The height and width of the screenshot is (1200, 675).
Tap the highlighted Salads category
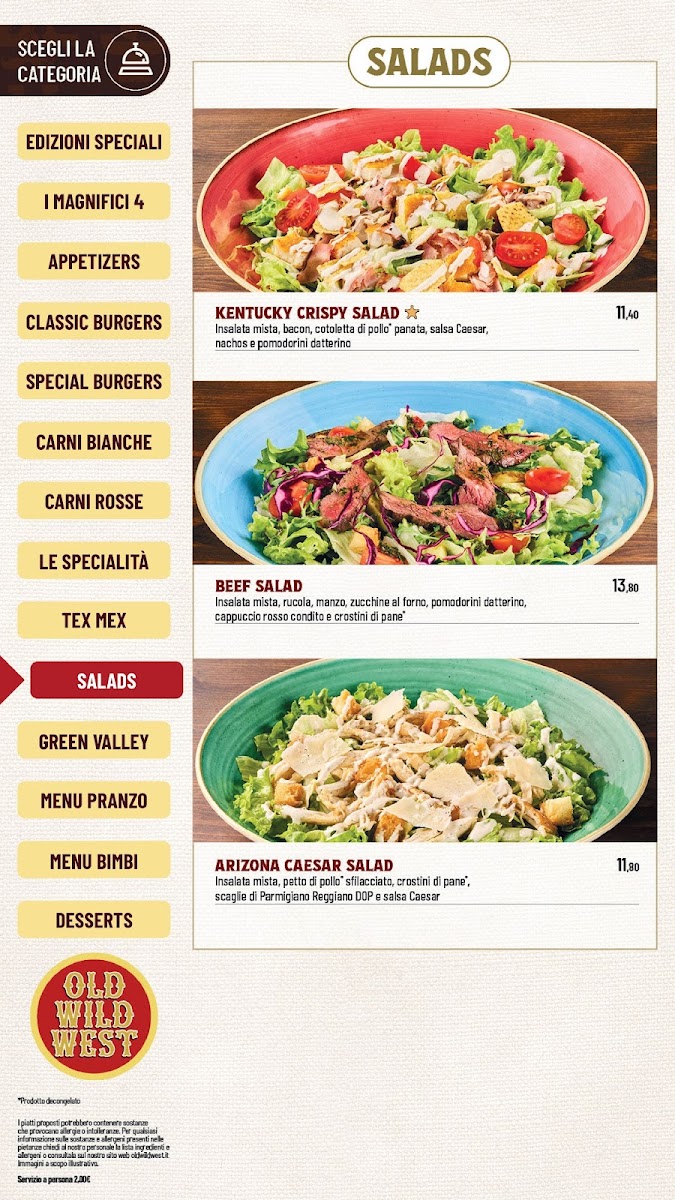pos(106,681)
